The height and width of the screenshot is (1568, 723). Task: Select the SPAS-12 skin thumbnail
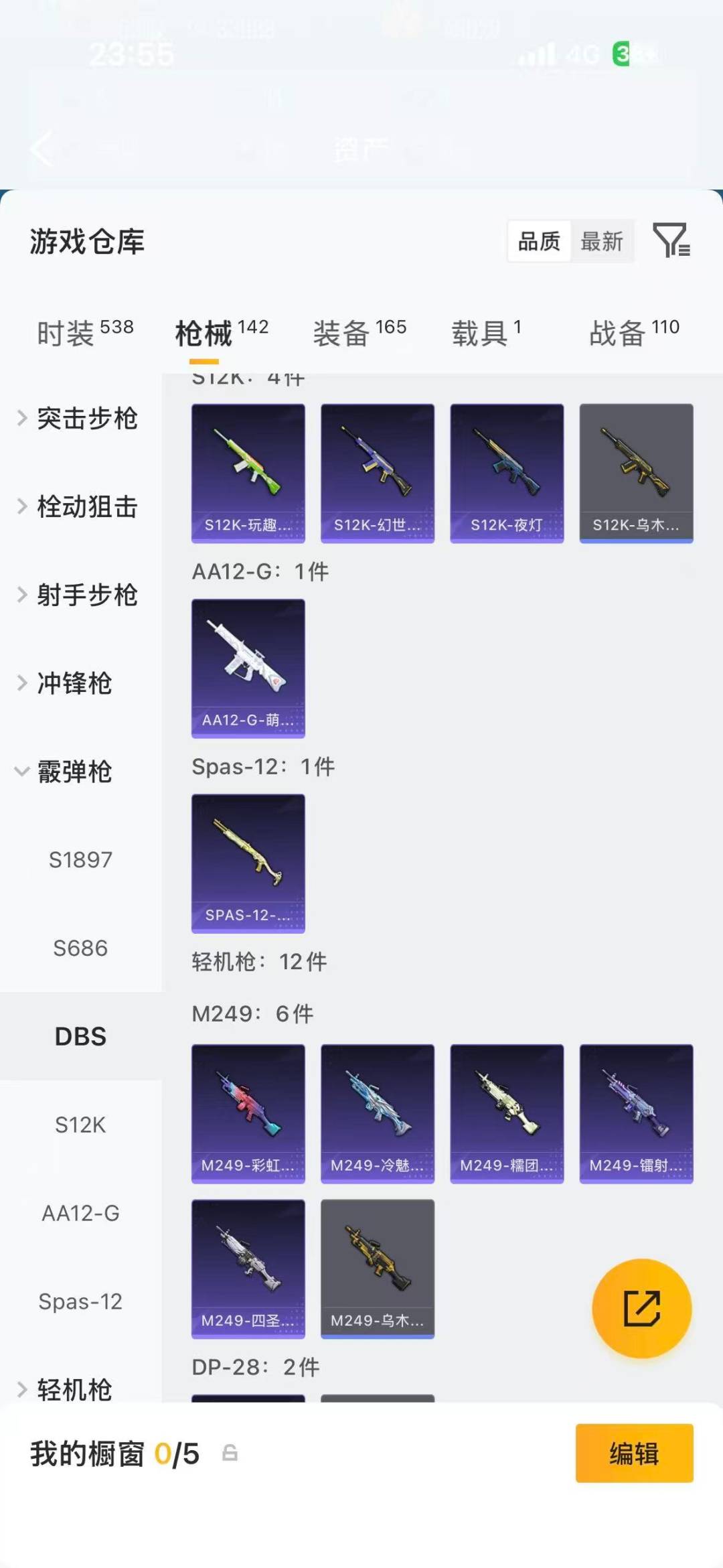click(248, 865)
